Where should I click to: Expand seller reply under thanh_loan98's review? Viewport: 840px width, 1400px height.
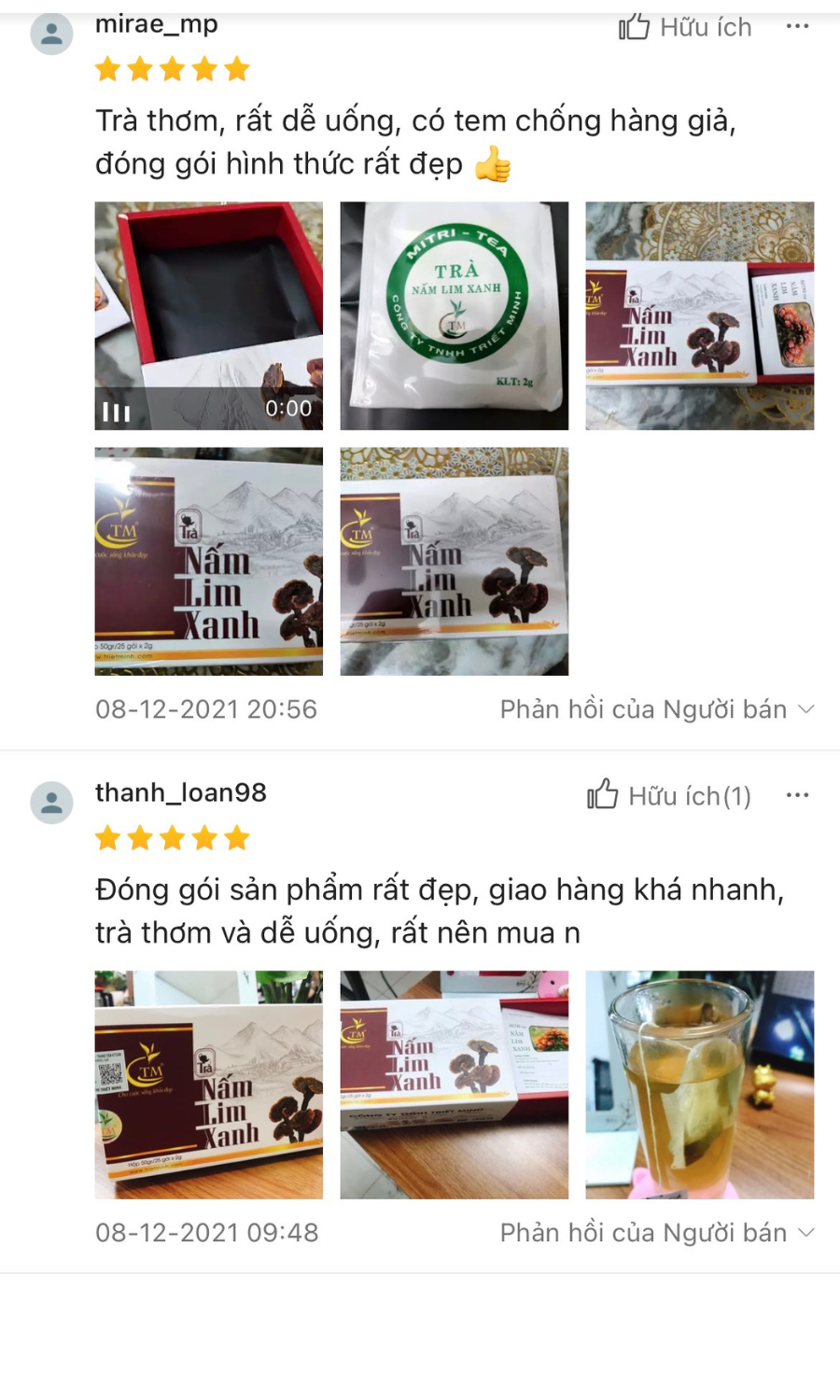pos(657,1232)
